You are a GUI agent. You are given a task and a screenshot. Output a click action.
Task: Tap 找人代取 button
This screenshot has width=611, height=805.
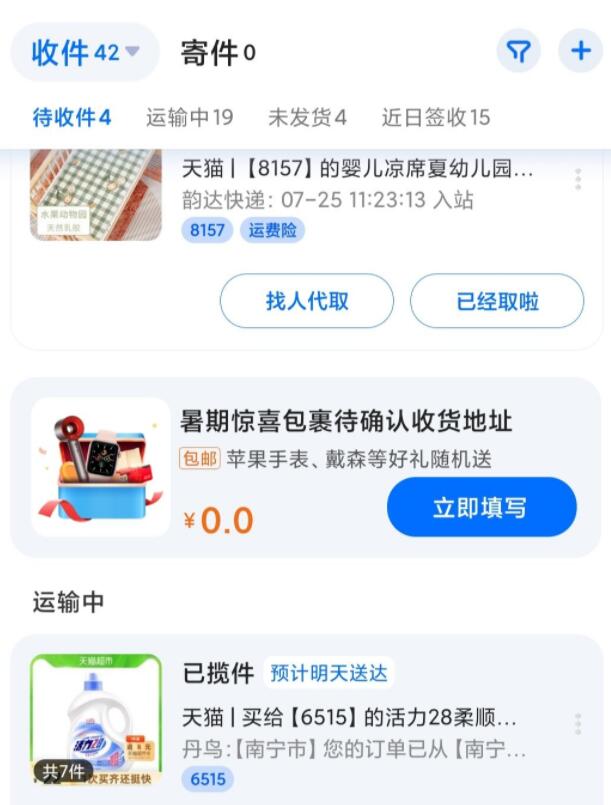[x=307, y=301]
